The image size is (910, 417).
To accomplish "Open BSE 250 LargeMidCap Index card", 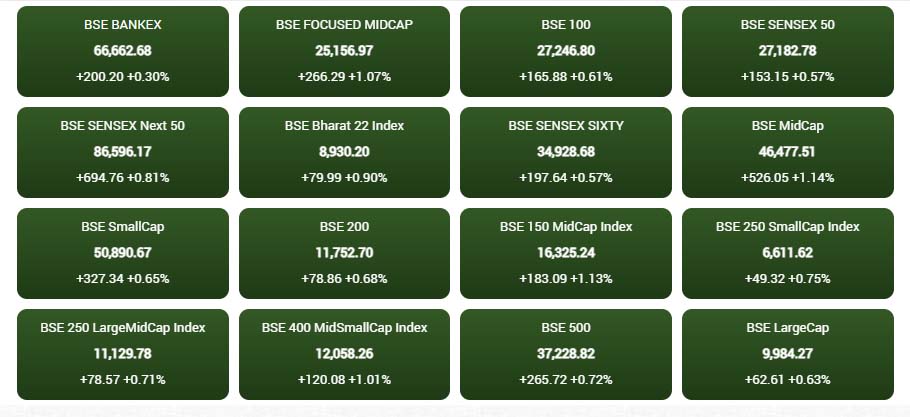I will pyautogui.click(x=123, y=353).
